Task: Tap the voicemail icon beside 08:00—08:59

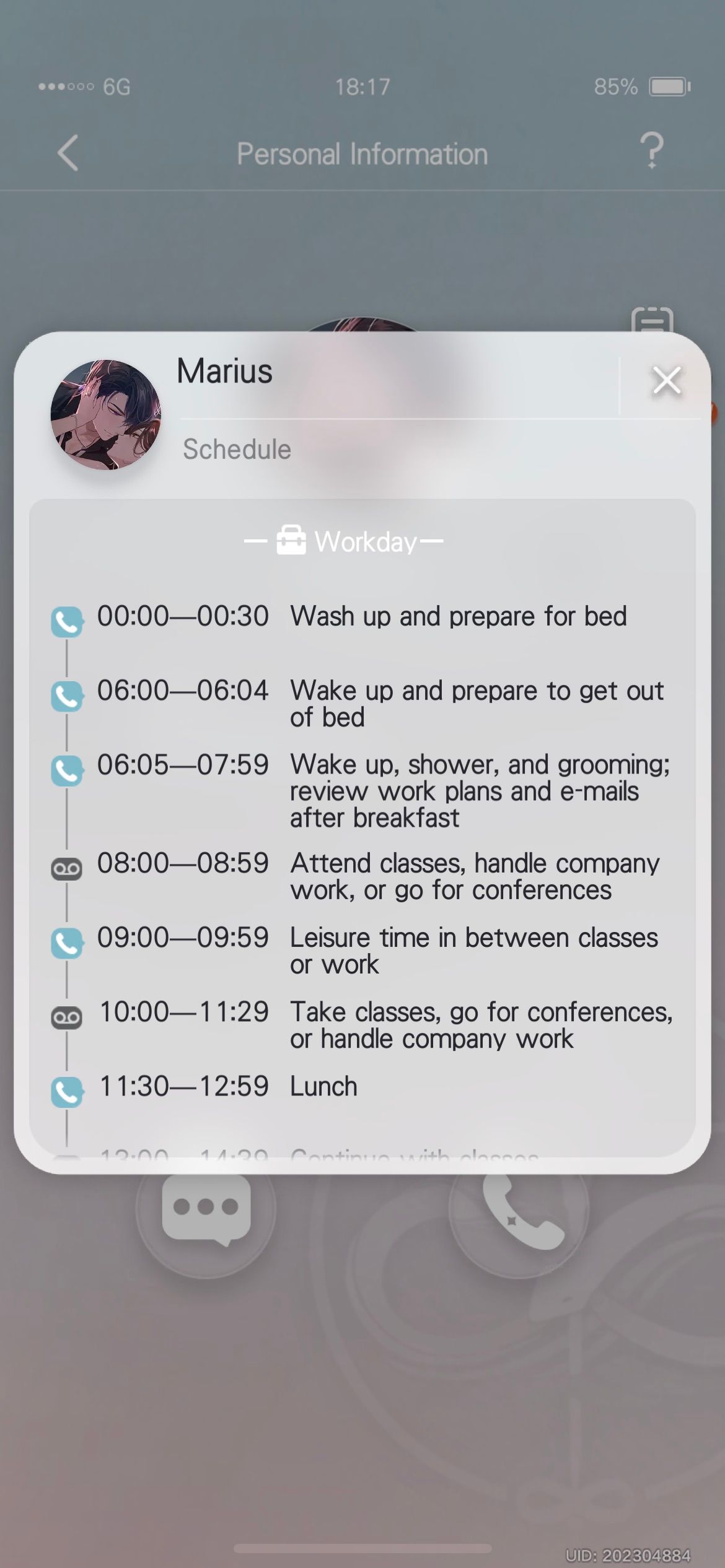Action: click(66, 869)
